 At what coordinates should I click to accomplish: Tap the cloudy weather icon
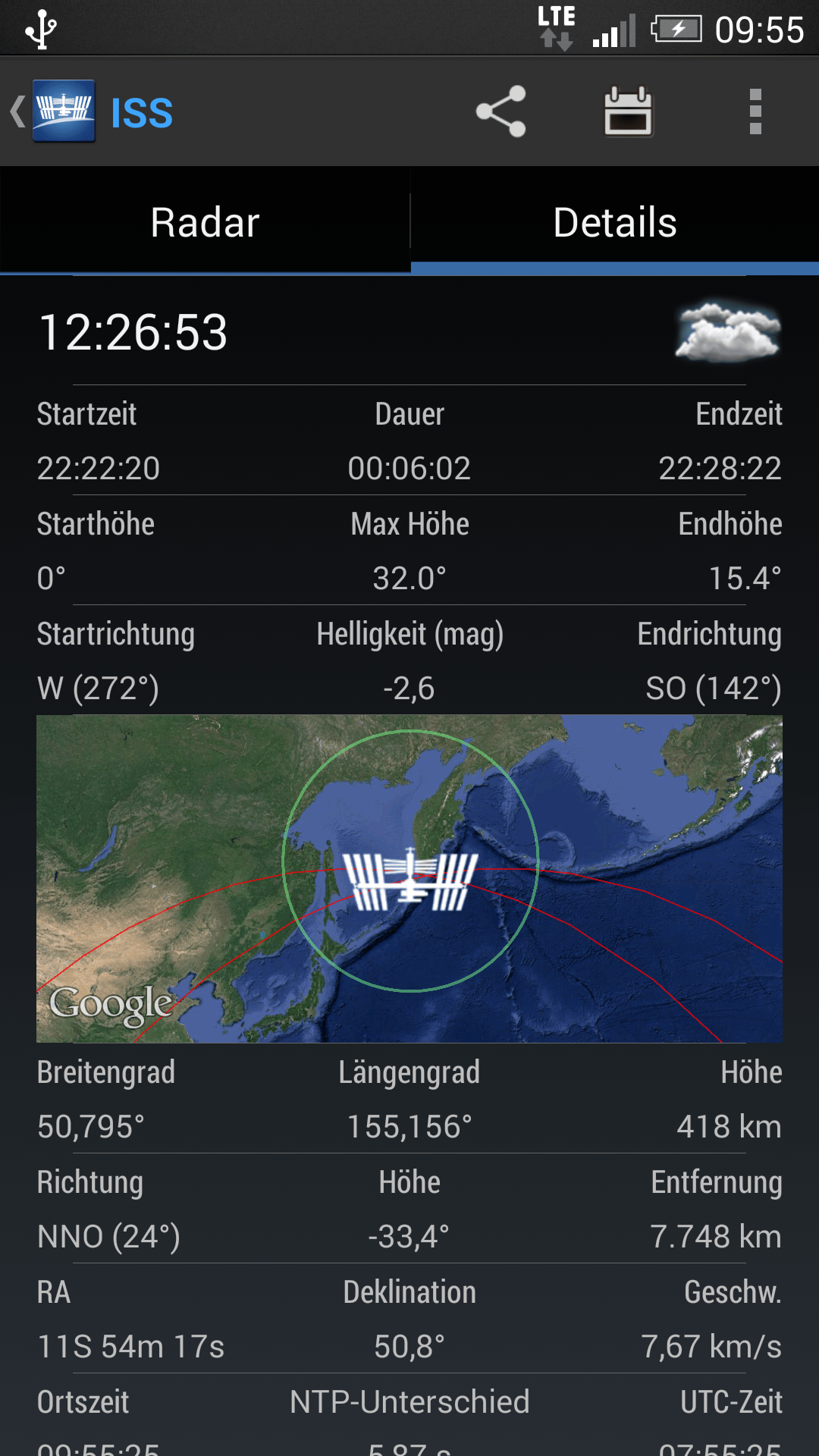tap(727, 333)
